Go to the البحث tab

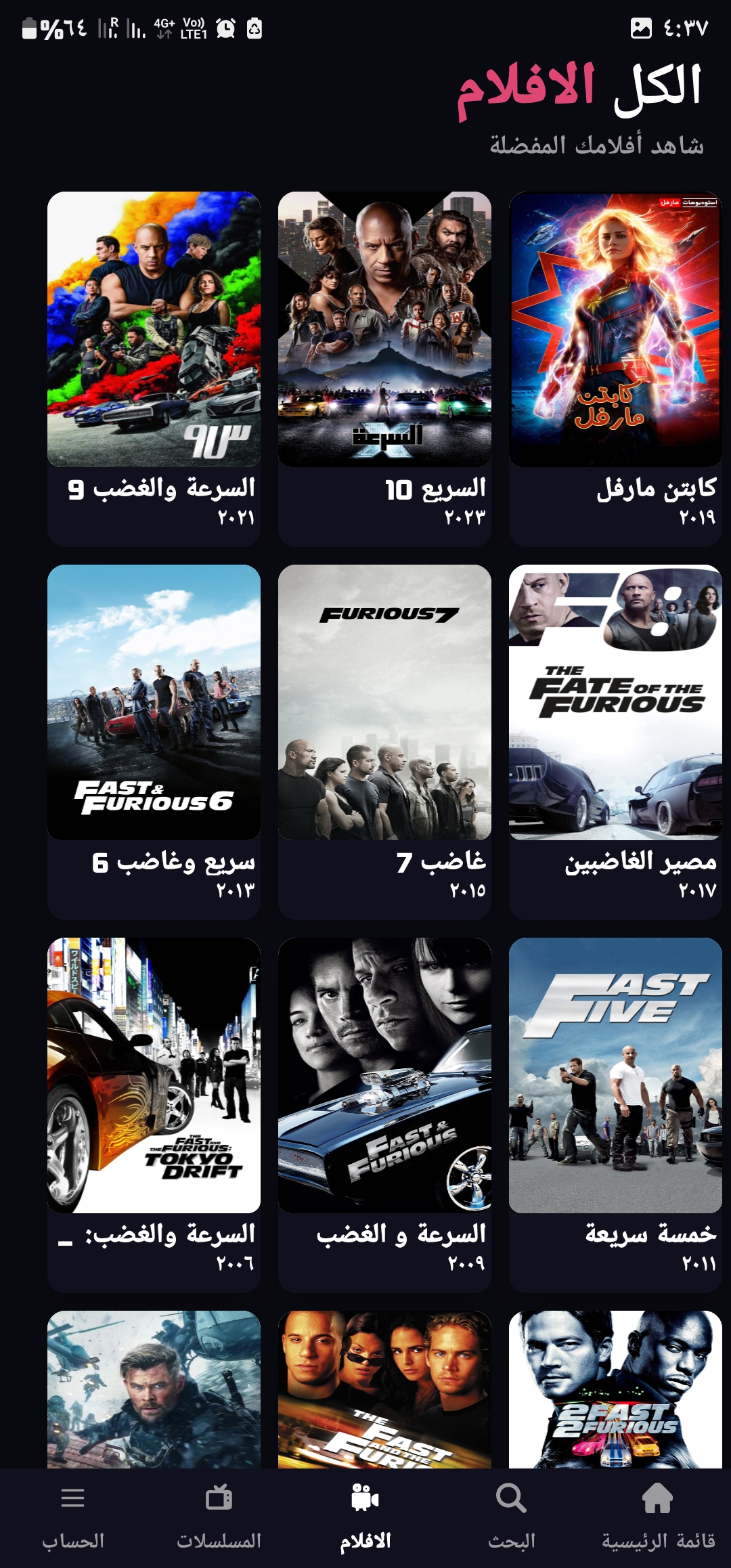(x=512, y=1517)
